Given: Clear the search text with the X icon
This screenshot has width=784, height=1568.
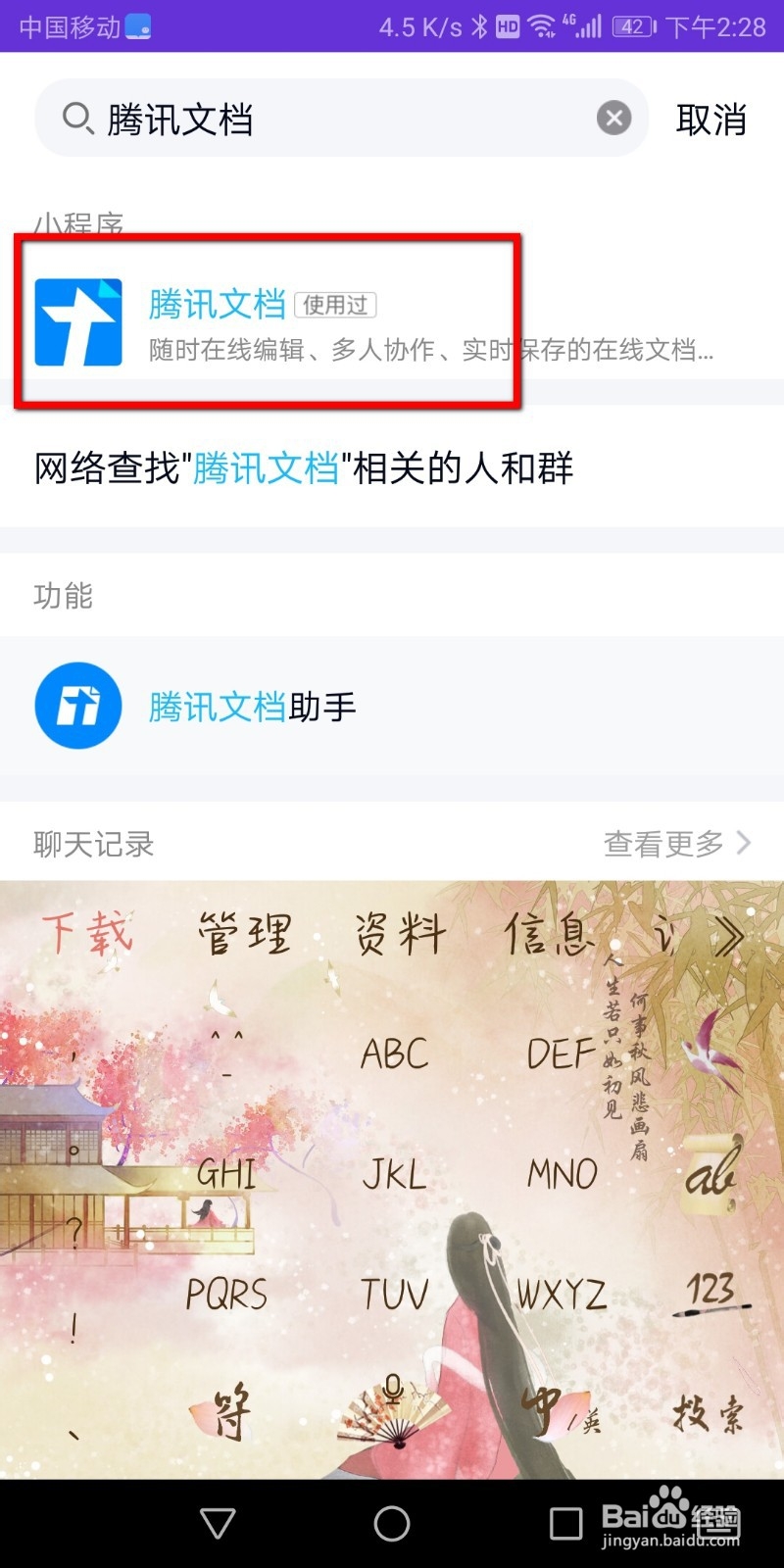Looking at the screenshot, I should (613, 118).
